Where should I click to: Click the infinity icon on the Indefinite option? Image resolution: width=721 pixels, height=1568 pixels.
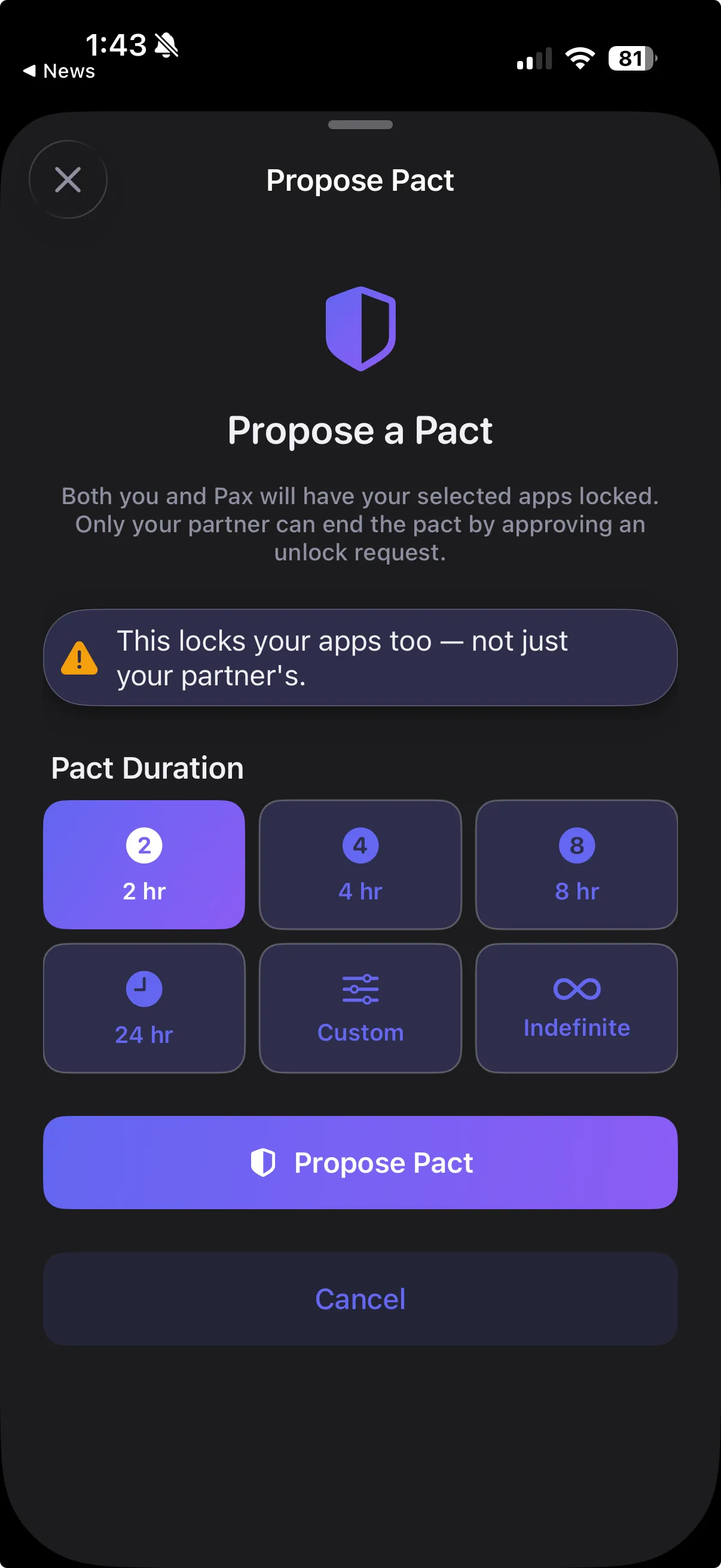pyautogui.click(x=576, y=987)
